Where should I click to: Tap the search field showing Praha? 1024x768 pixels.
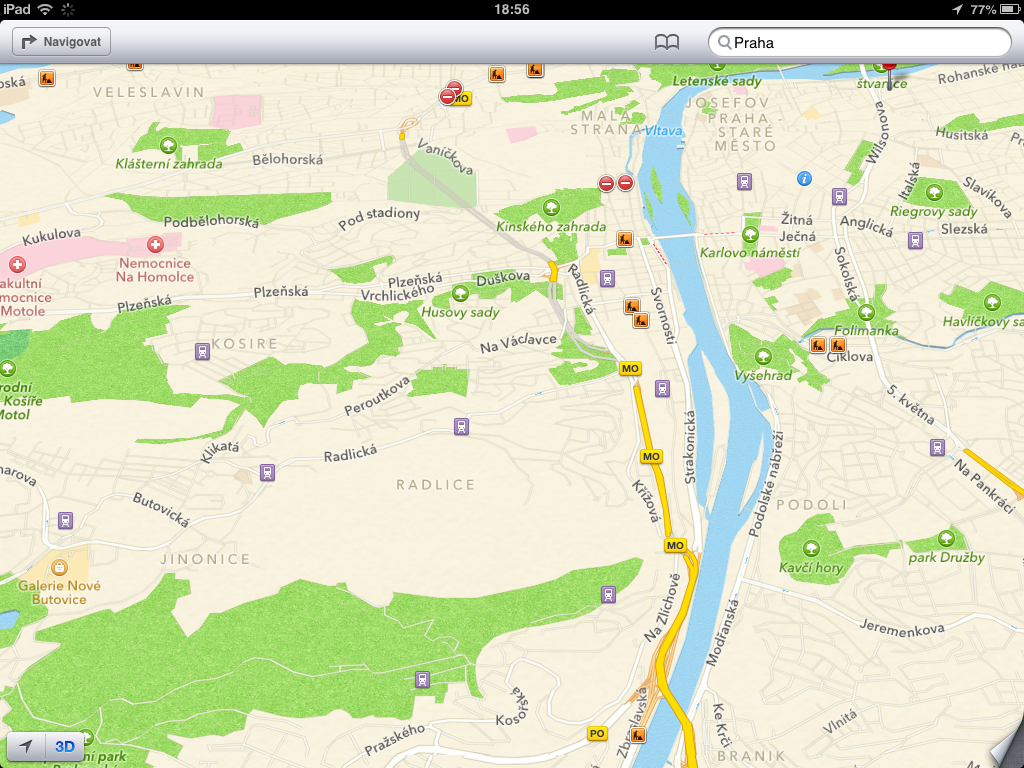860,43
